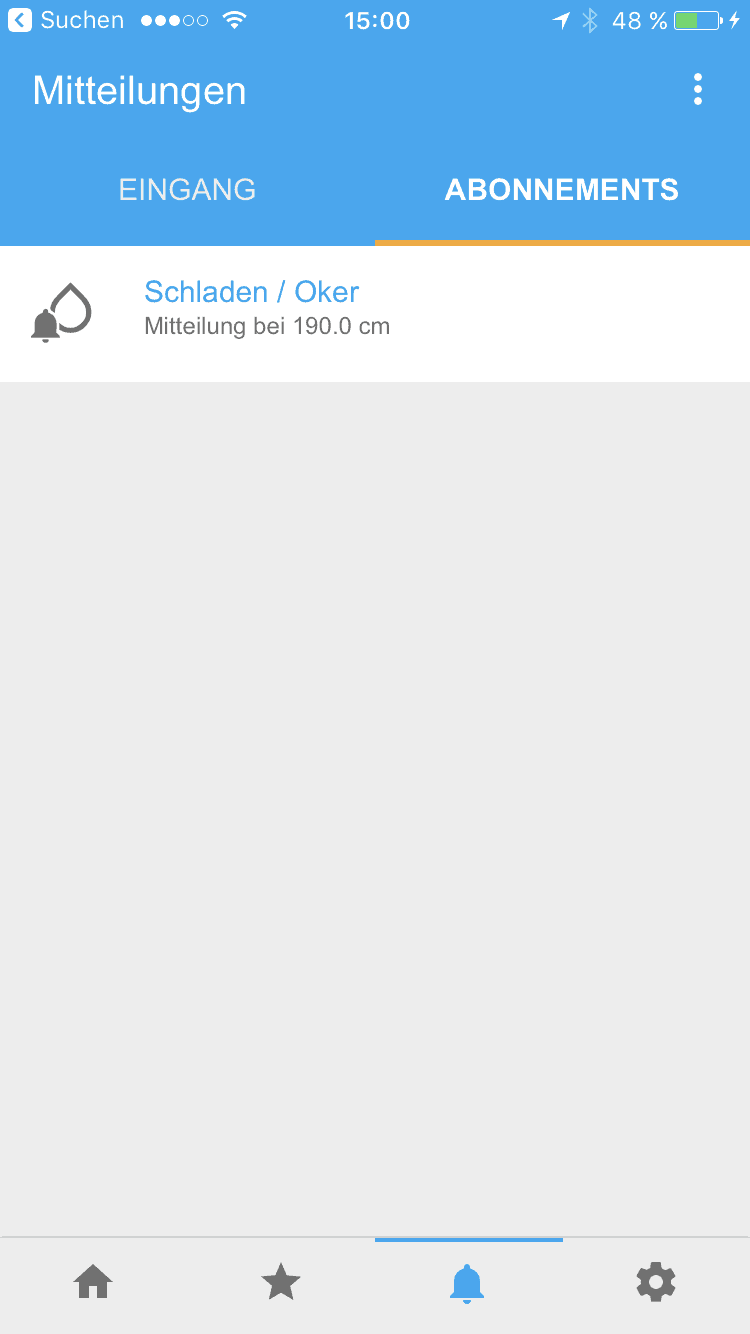750x1334 pixels.
Task: Open the favorites star tab
Action: click(281, 1282)
